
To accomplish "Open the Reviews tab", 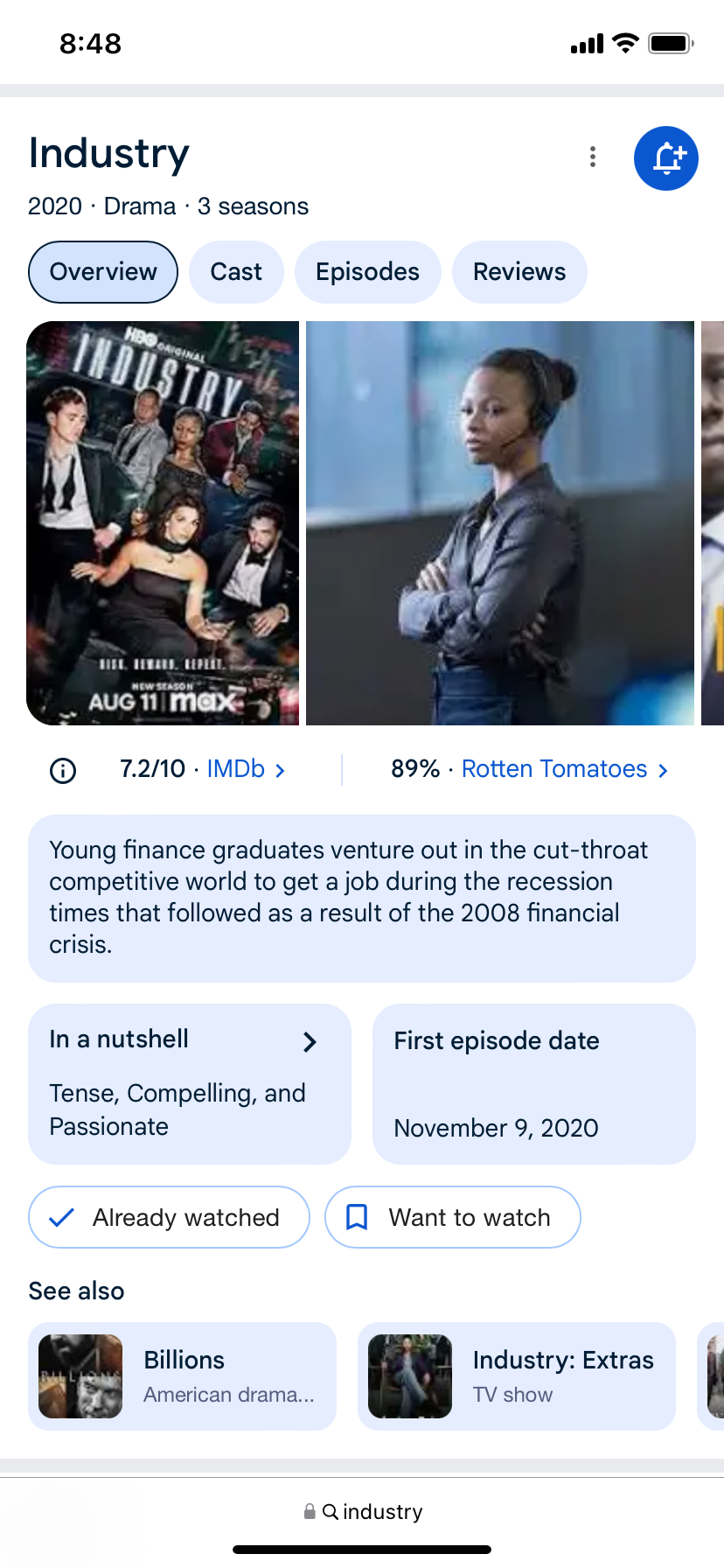I will tap(519, 272).
